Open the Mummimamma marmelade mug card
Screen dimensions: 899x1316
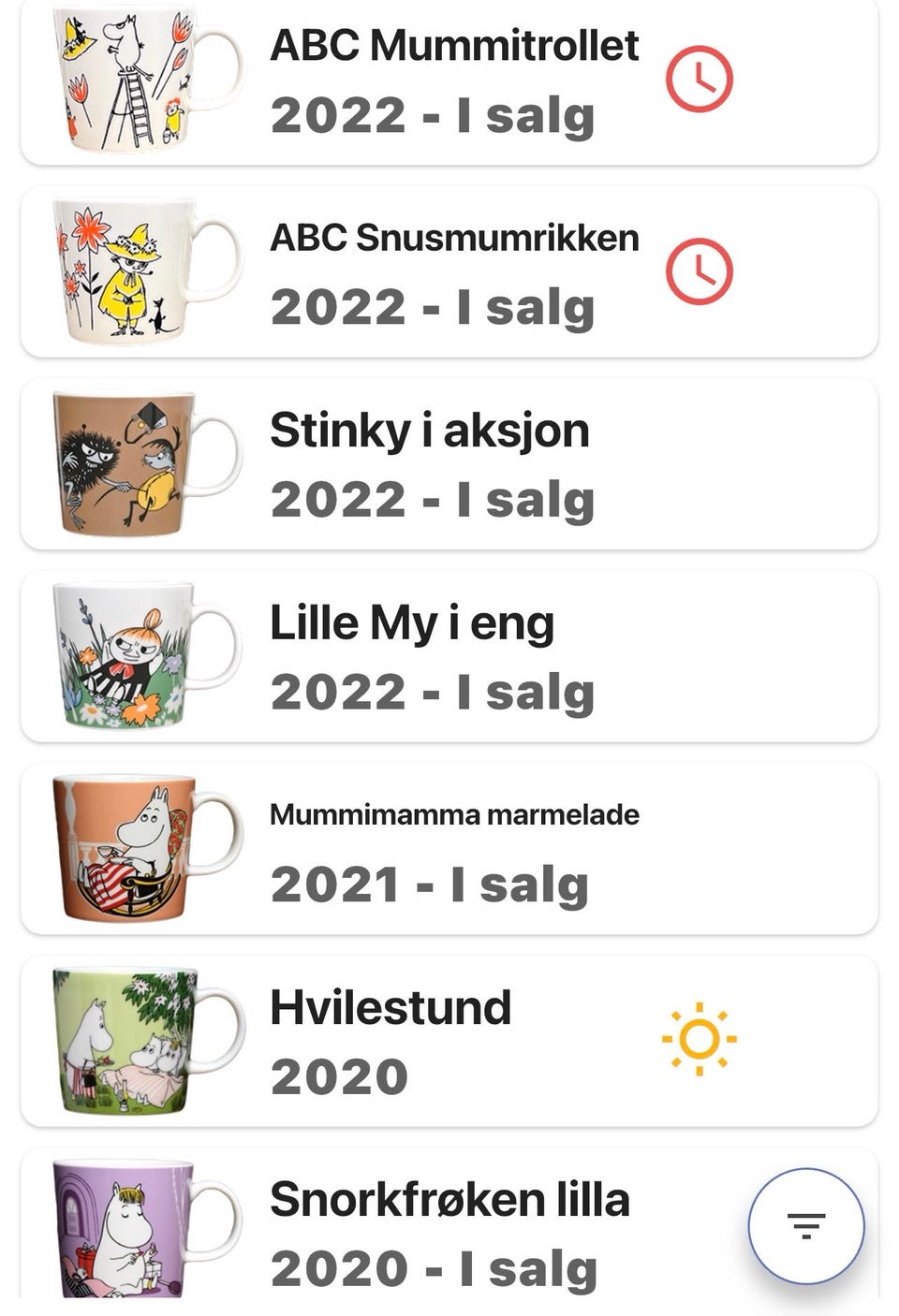(449, 849)
